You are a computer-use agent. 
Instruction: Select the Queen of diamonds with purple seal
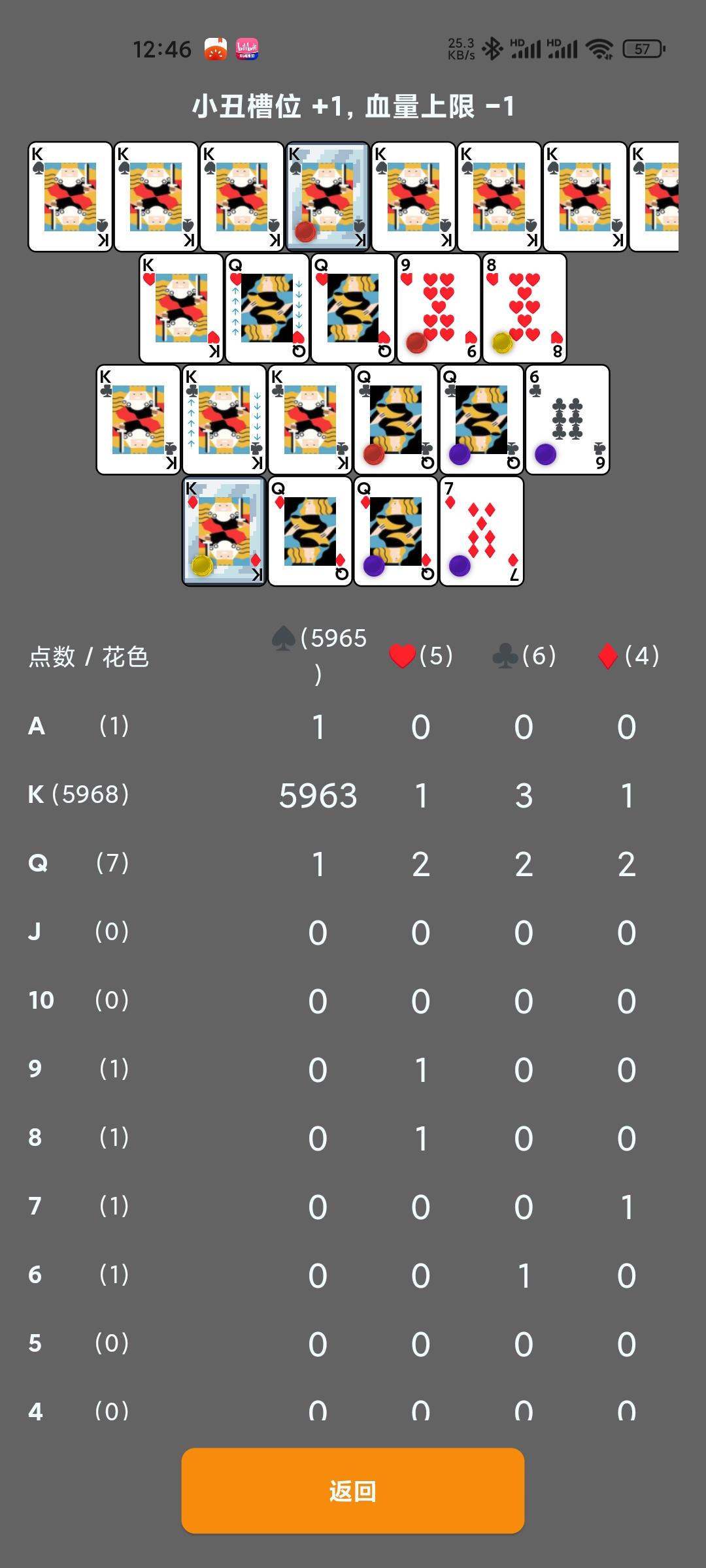point(395,532)
